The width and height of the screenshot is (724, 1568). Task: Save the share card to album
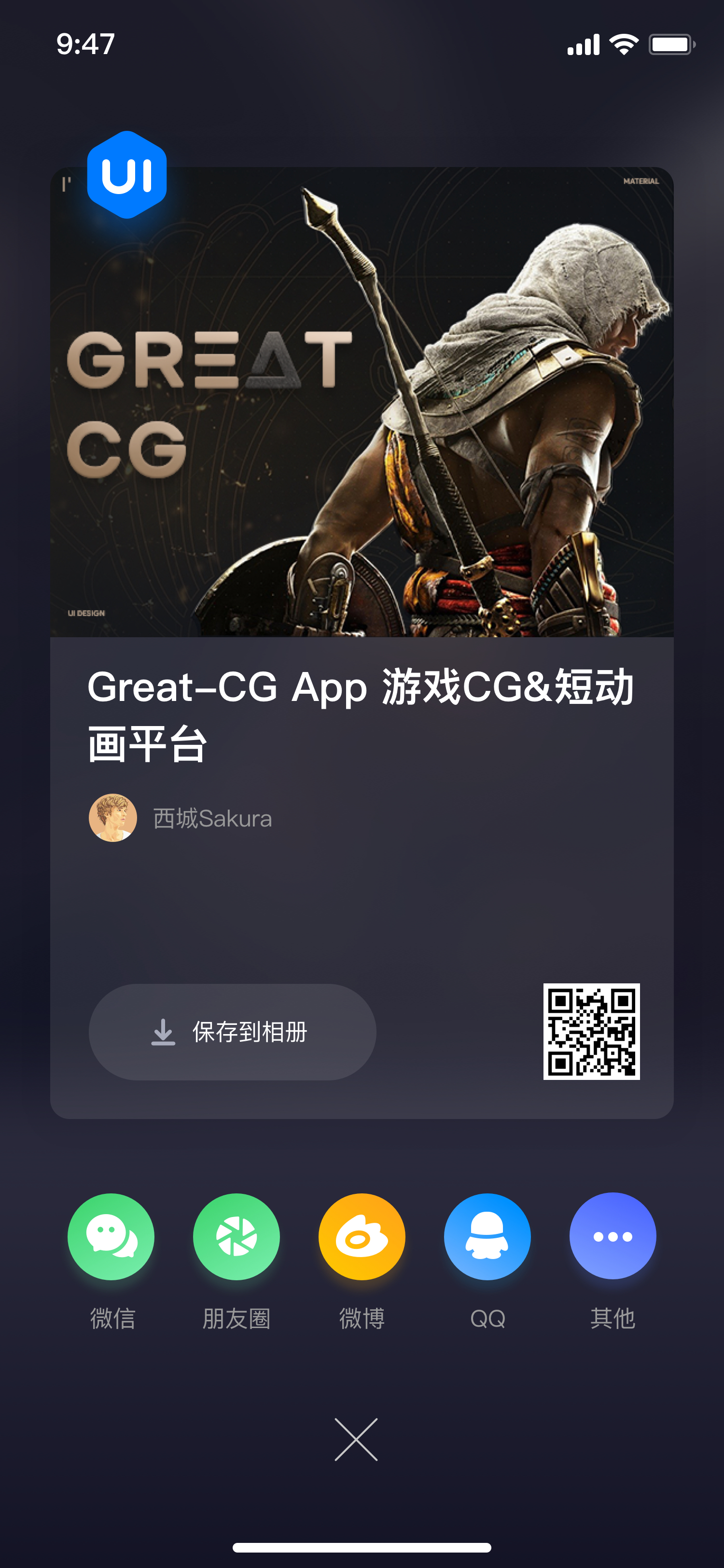coord(233,1032)
